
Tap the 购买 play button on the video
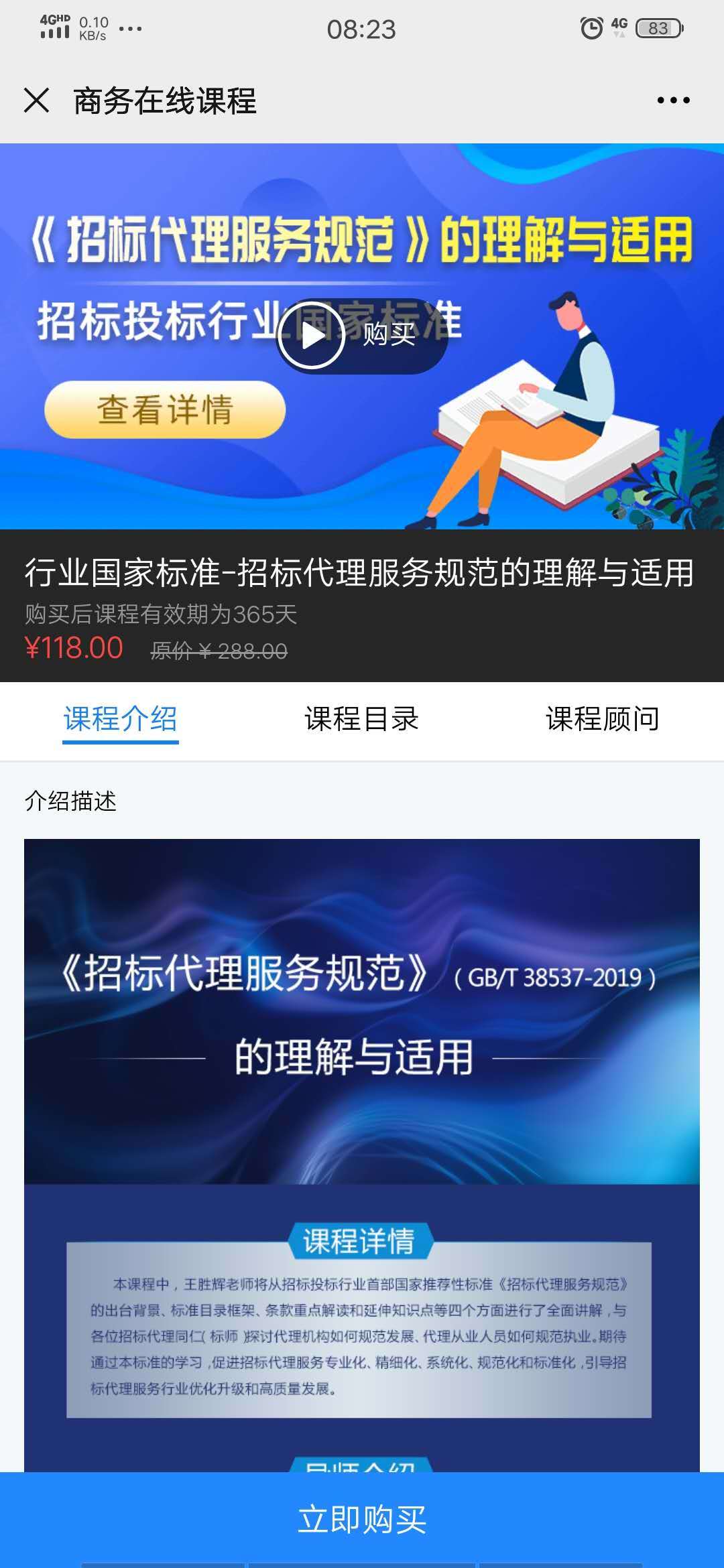coord(362,336)
